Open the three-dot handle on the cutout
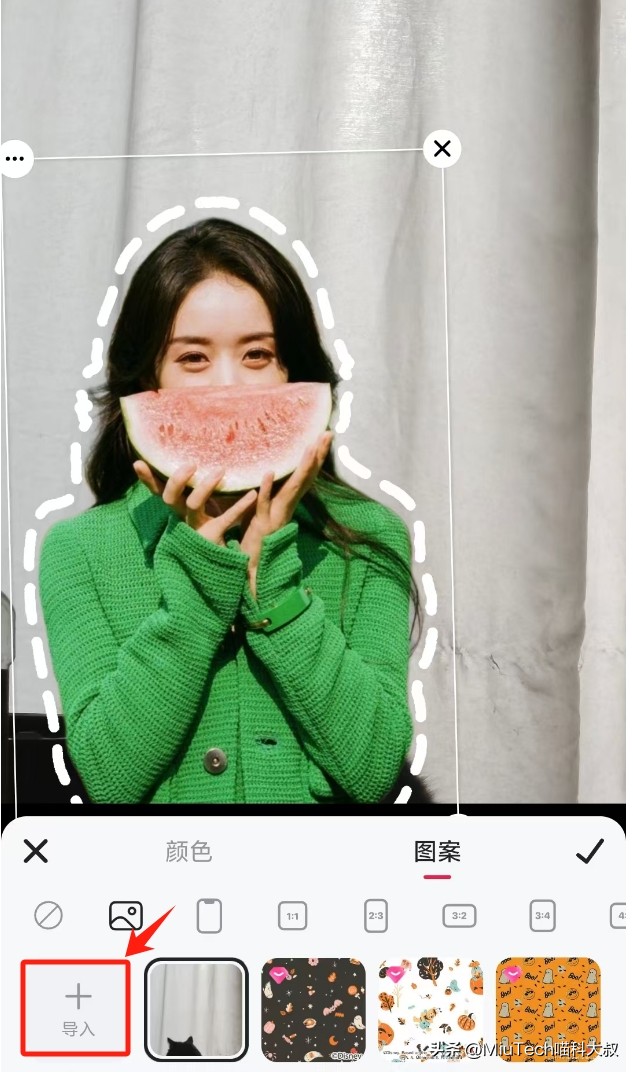 tap(14, 158)
